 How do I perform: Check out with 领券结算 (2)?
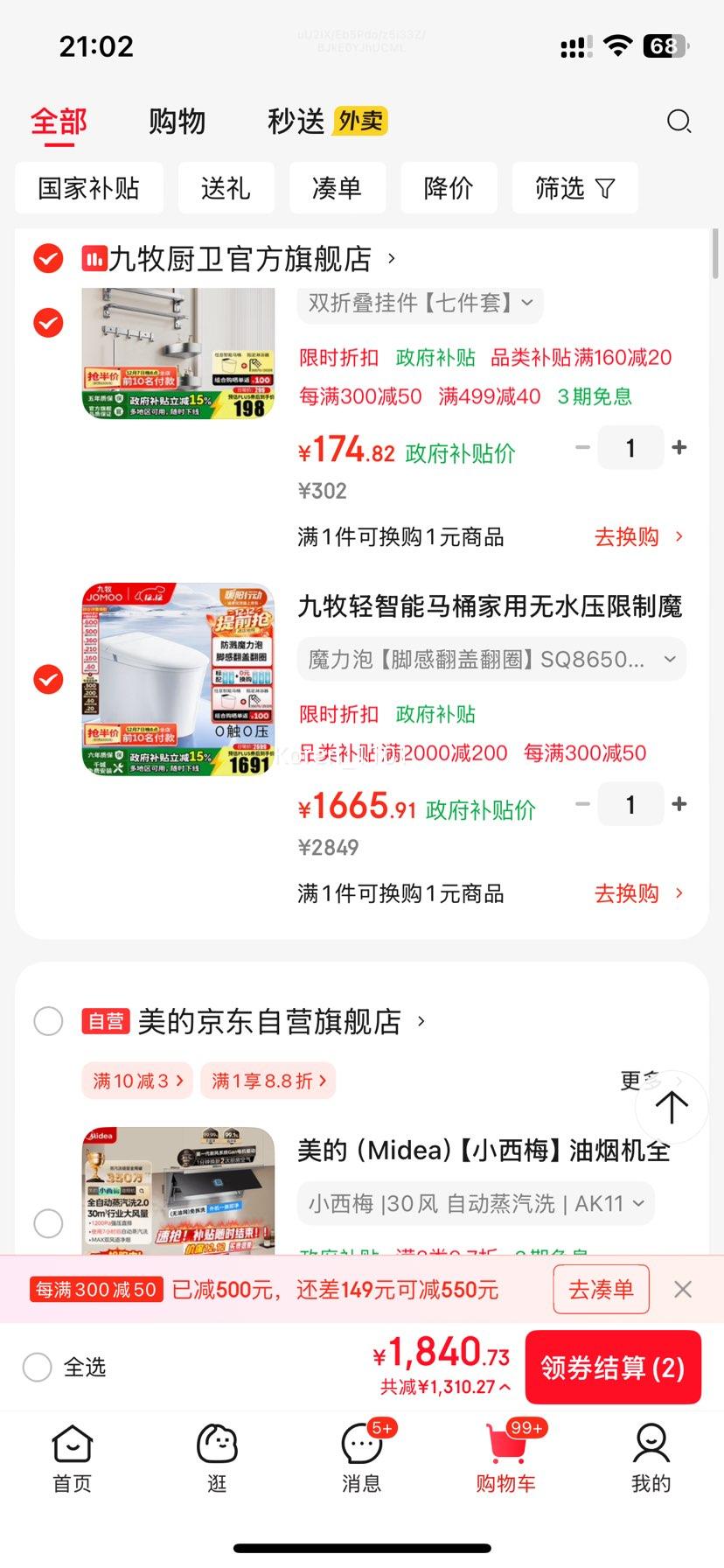(612, 1368)
